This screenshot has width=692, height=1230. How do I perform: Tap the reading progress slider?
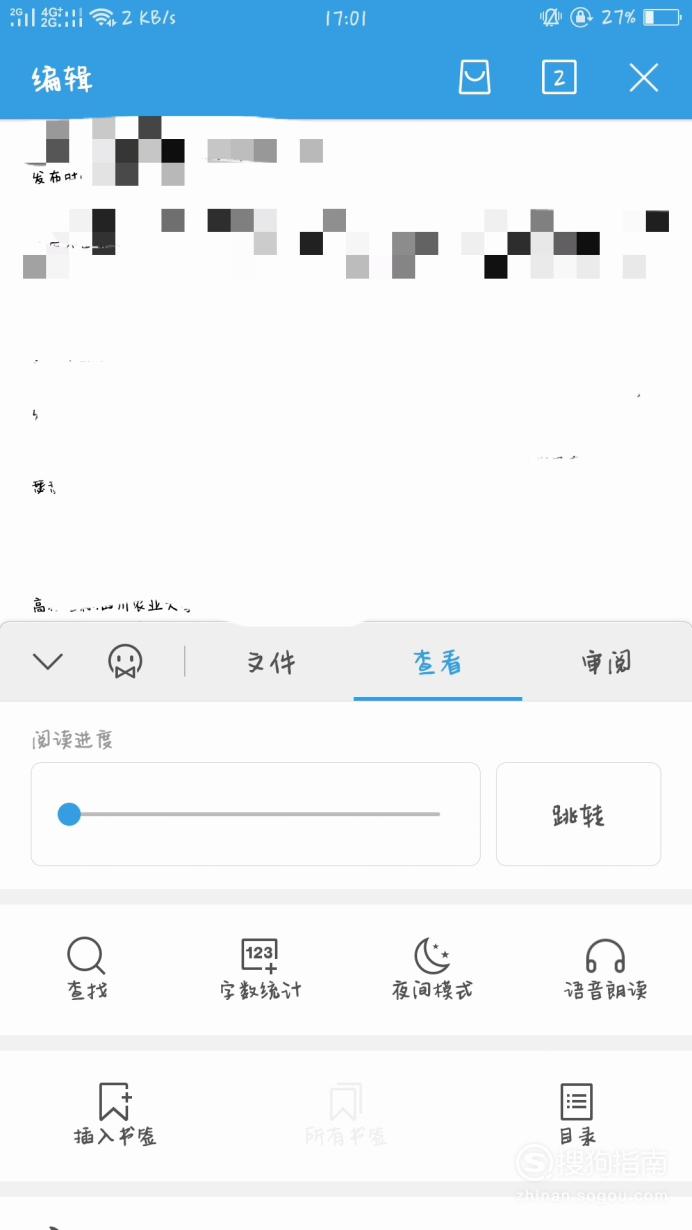[256, 814]
